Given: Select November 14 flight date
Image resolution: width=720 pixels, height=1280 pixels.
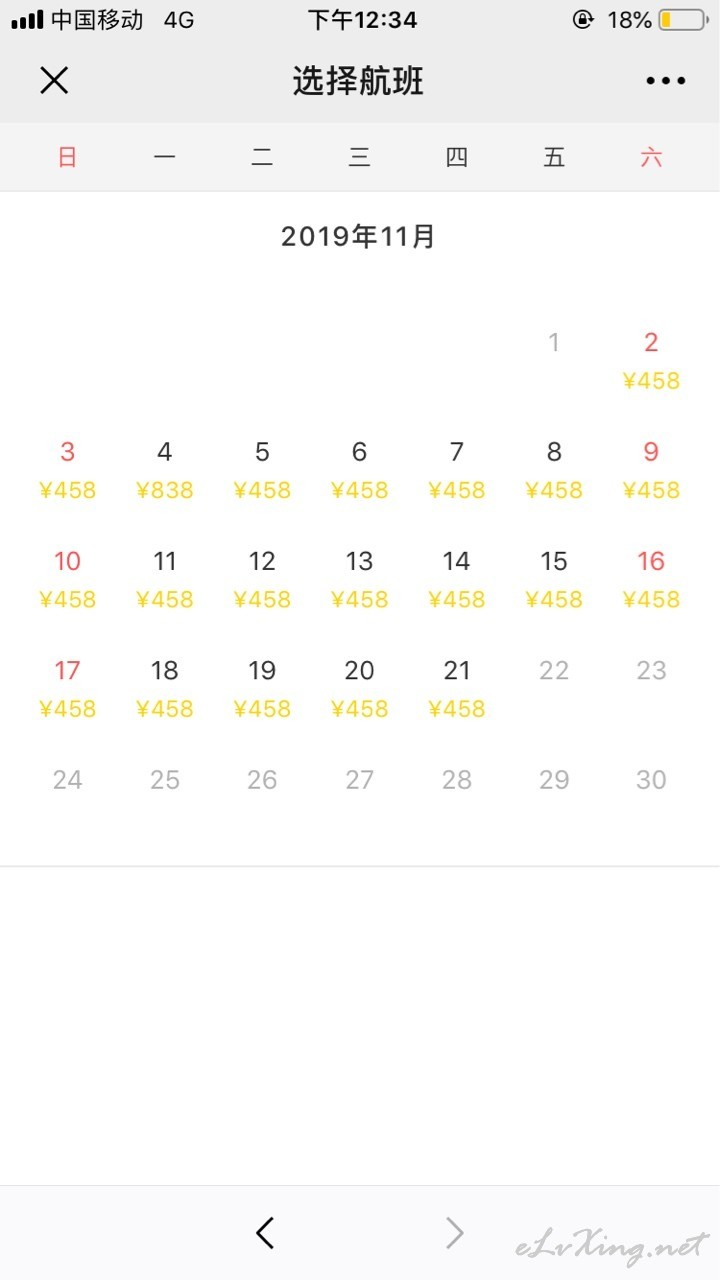Looking at the screenshot, I should click(x=457, y=580).
